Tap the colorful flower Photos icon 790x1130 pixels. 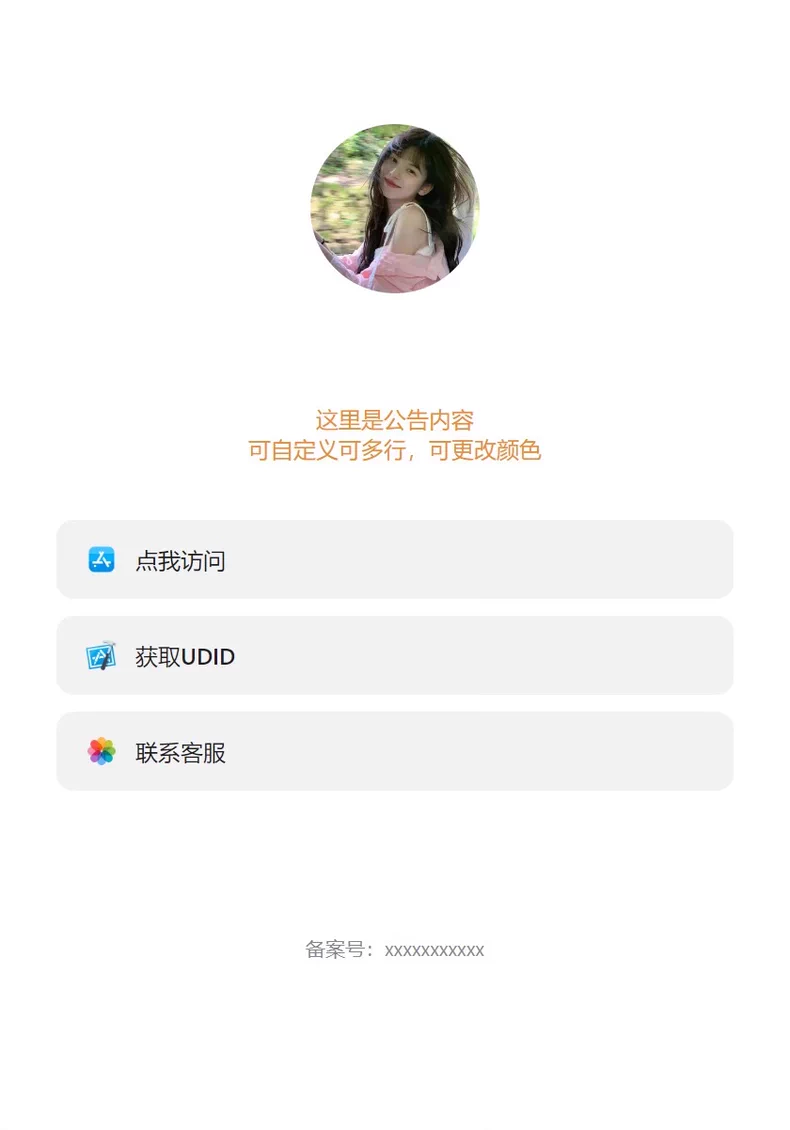pyautogui.click(x=101, y=751)
